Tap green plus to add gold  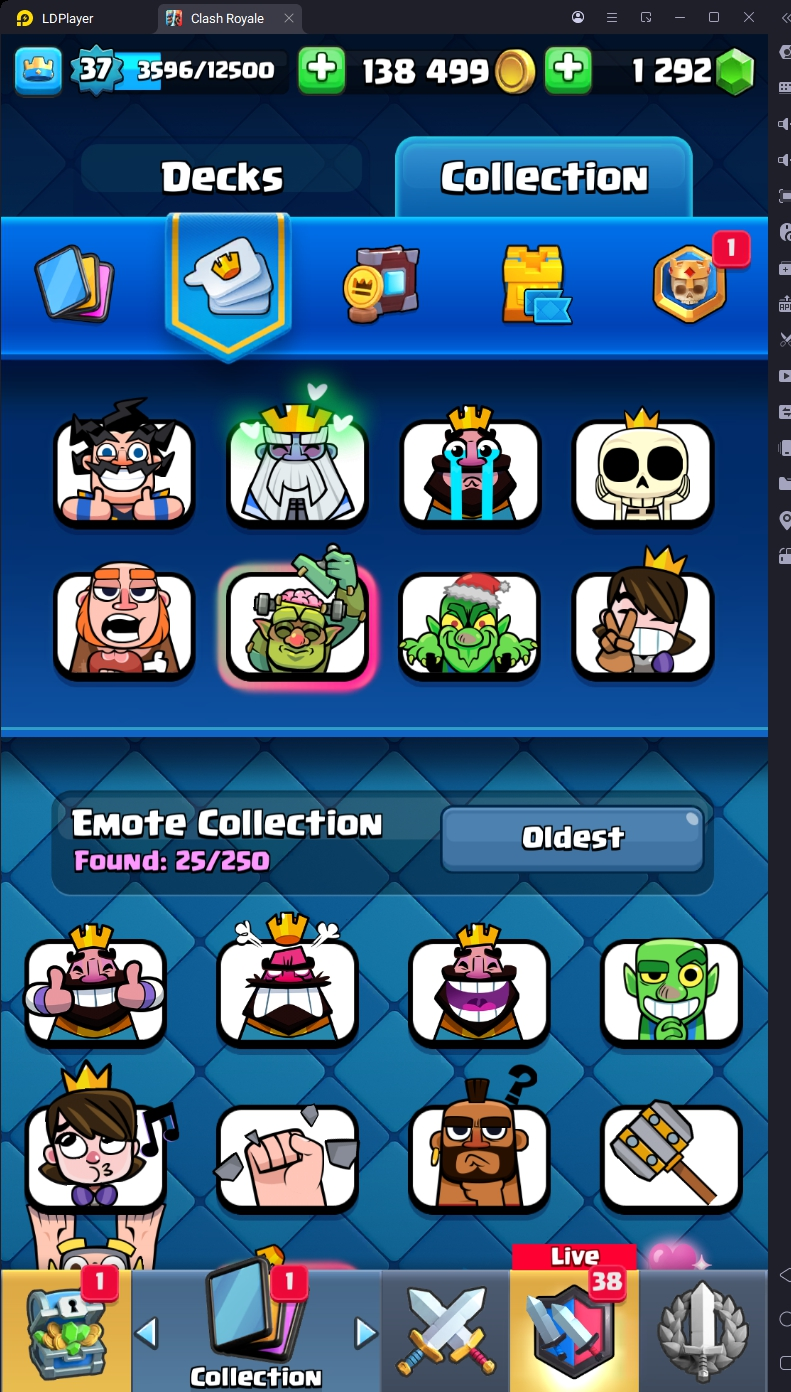322,69
